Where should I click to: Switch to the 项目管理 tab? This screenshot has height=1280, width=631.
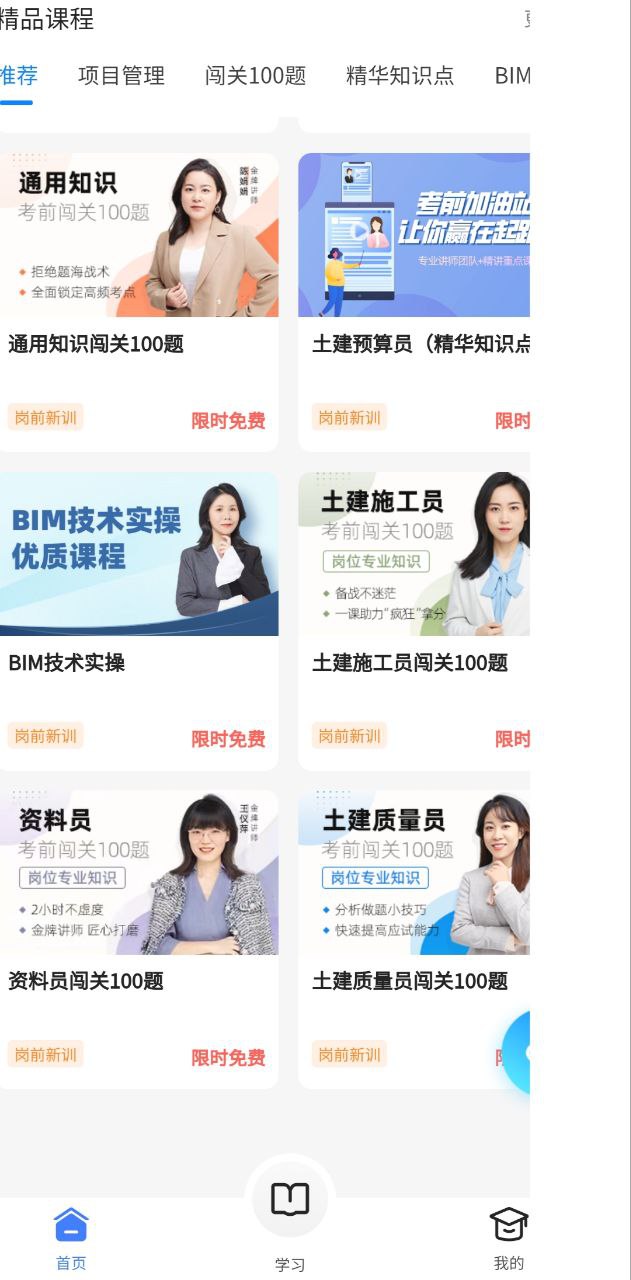click(121, 76)
